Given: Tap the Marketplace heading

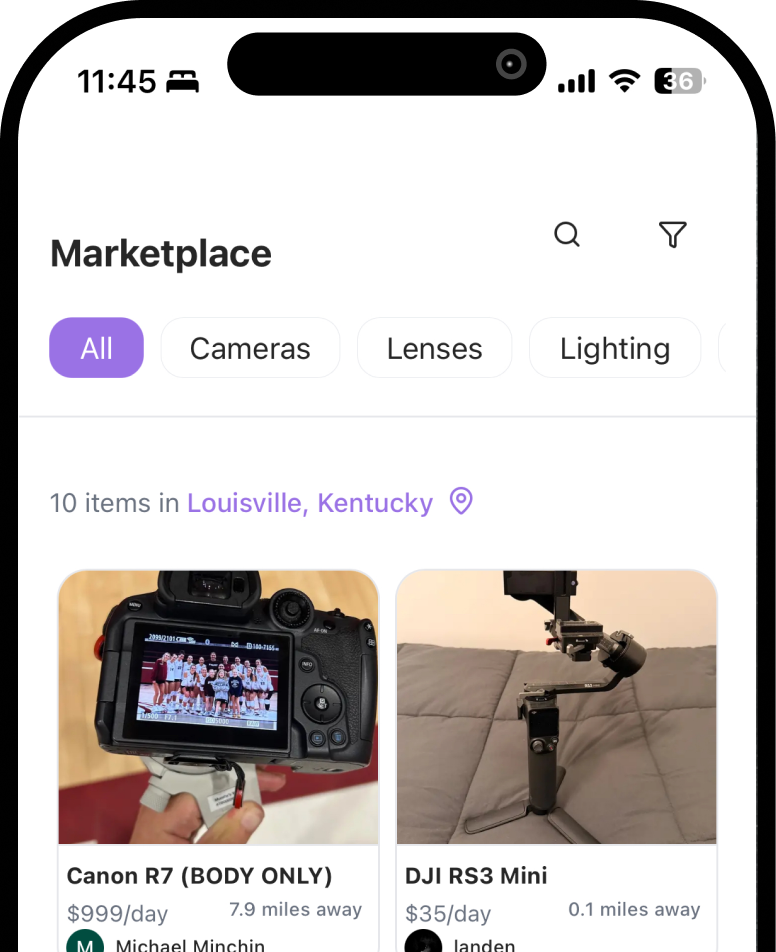Looking at the screenshot, I should (x=160, y=253).
